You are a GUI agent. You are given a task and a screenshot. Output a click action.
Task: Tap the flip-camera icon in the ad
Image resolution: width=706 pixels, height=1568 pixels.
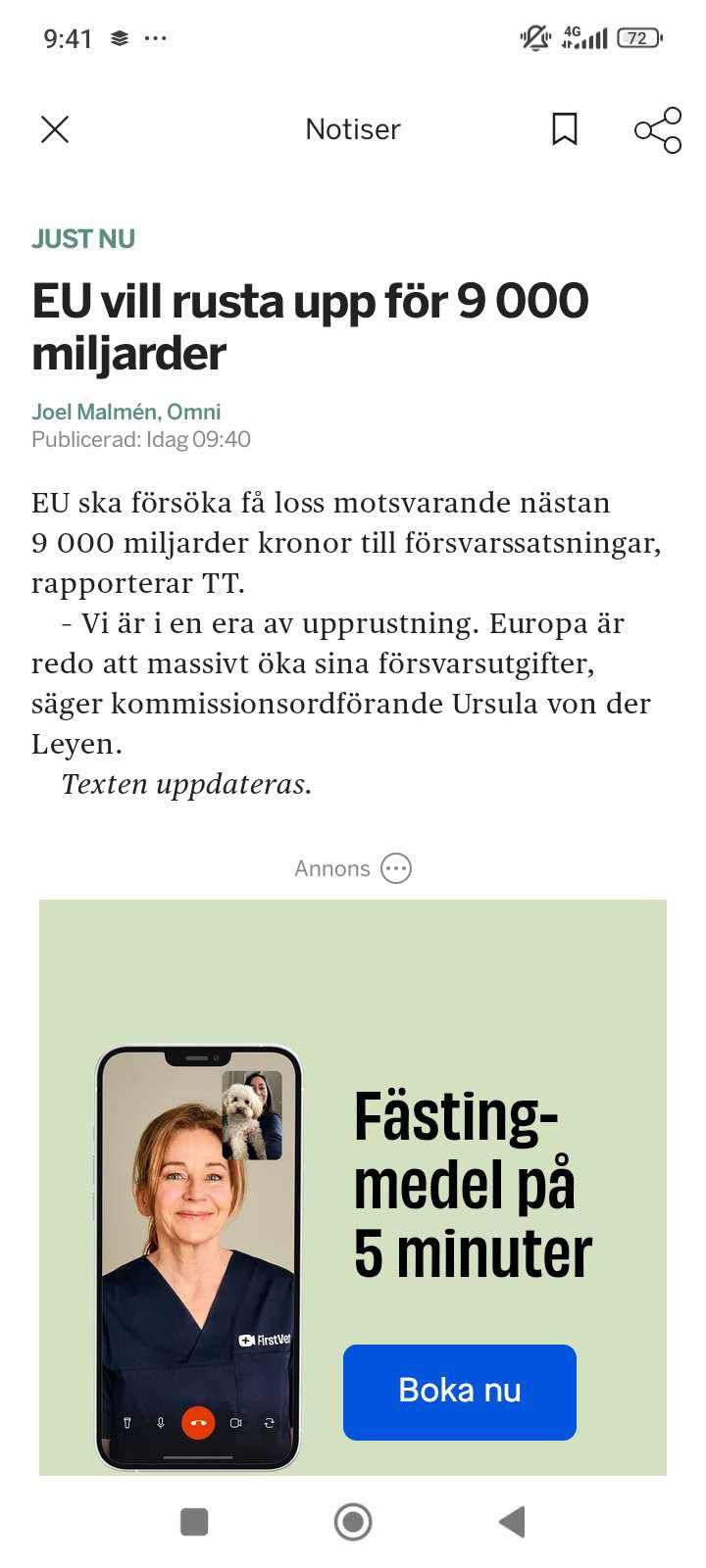pos(271,1423)
